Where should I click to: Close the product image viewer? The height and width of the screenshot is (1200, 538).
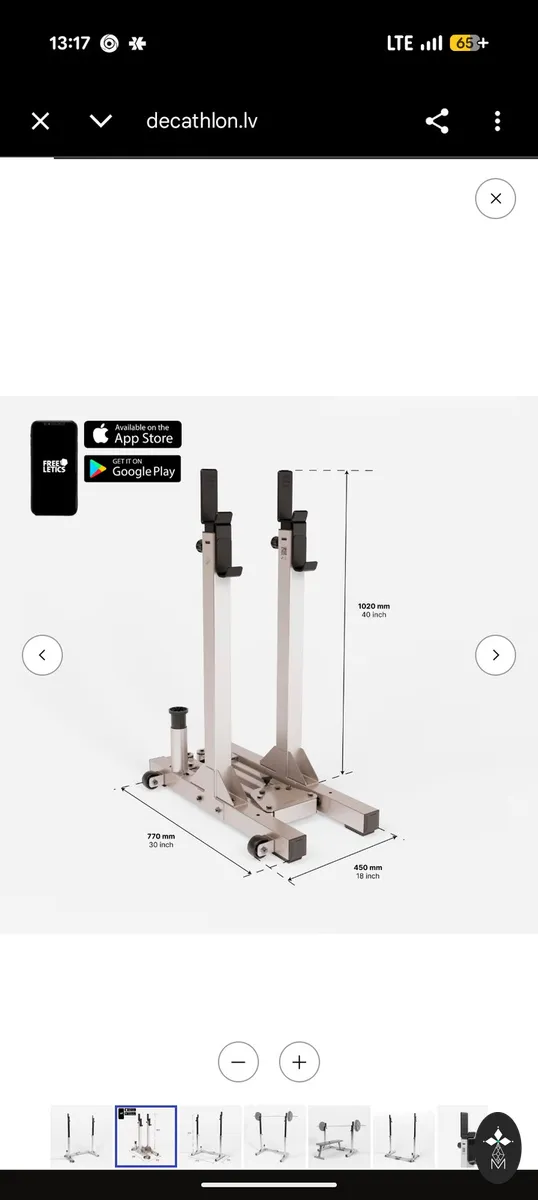[495, 198]
